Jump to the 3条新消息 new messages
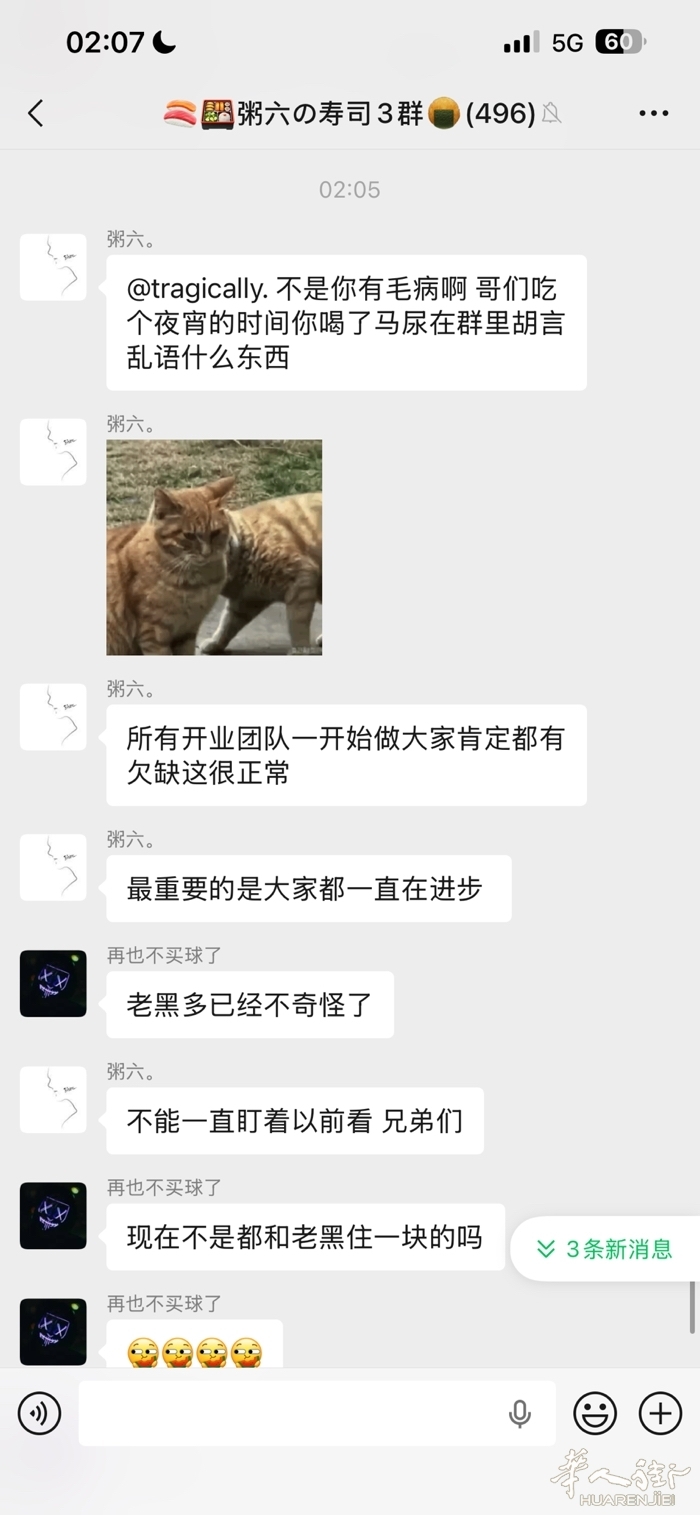The width and height of the screenshot is (700, 1515). pyautogui.click(x=605, y=1249)
